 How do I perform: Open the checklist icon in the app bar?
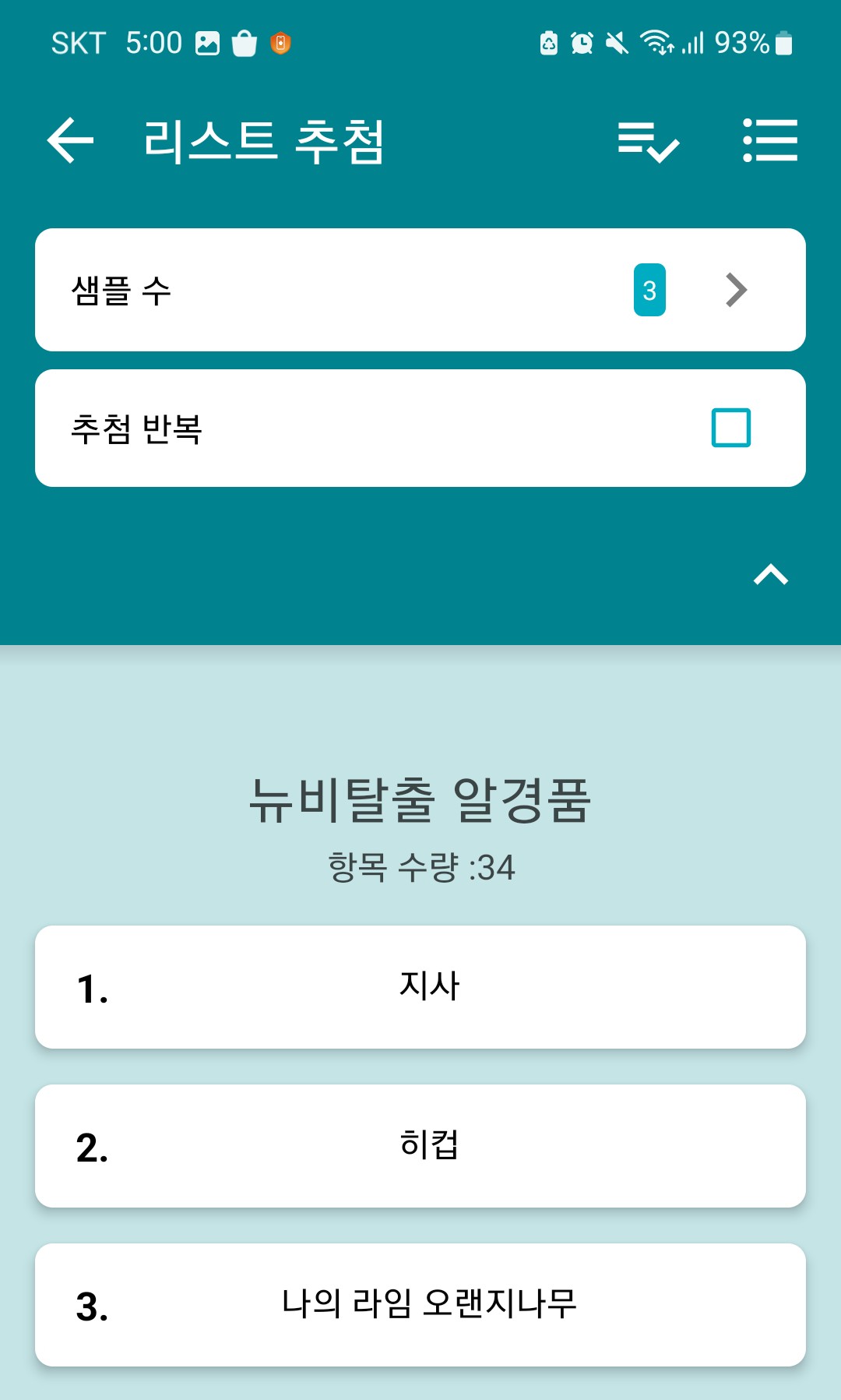click(x=648, y=142)
